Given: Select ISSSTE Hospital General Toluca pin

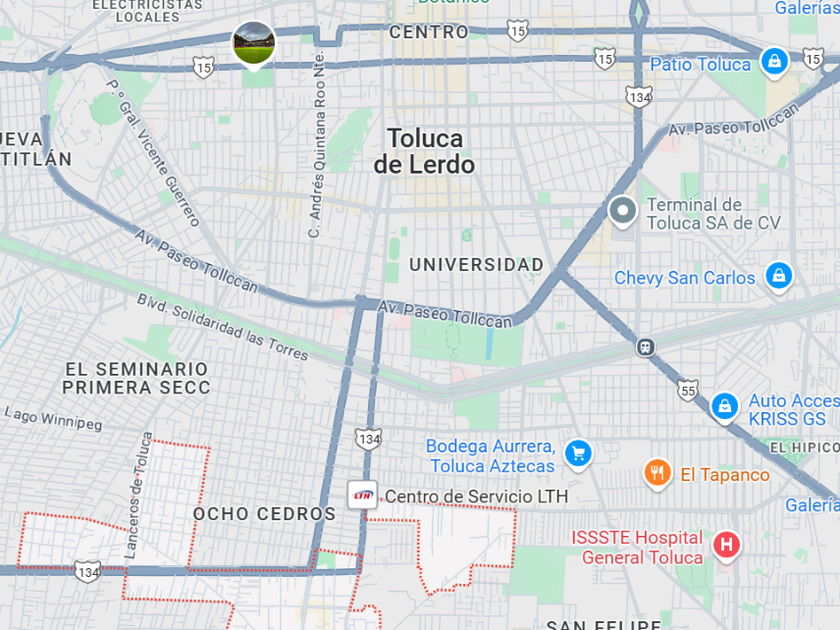Looking at the screenshot, I should coord(726,546).
